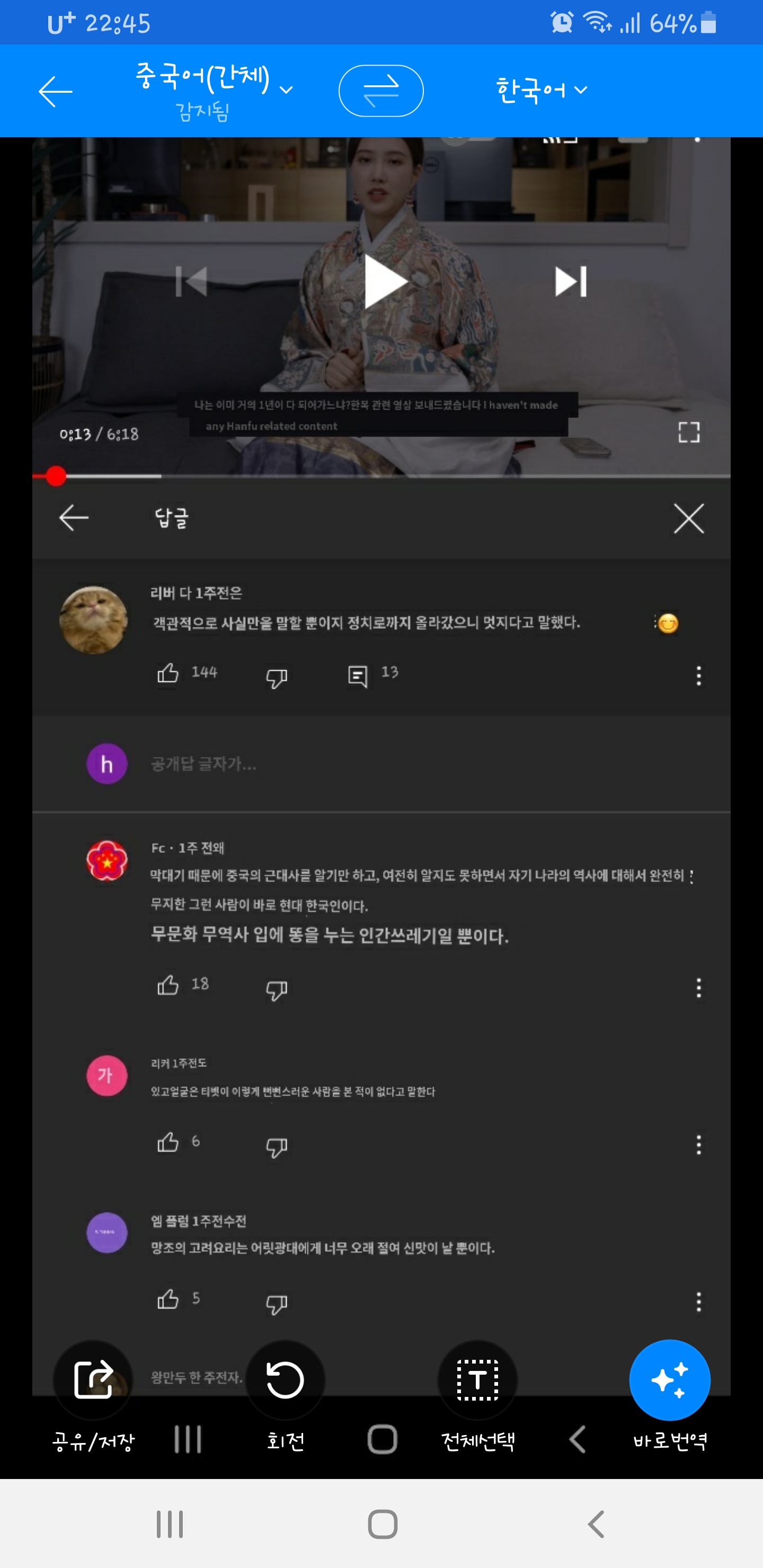This screenshot has width=763, height=1568.
Task: Tap the 바로번역 instant translate button
Action: pos(669,1380)
